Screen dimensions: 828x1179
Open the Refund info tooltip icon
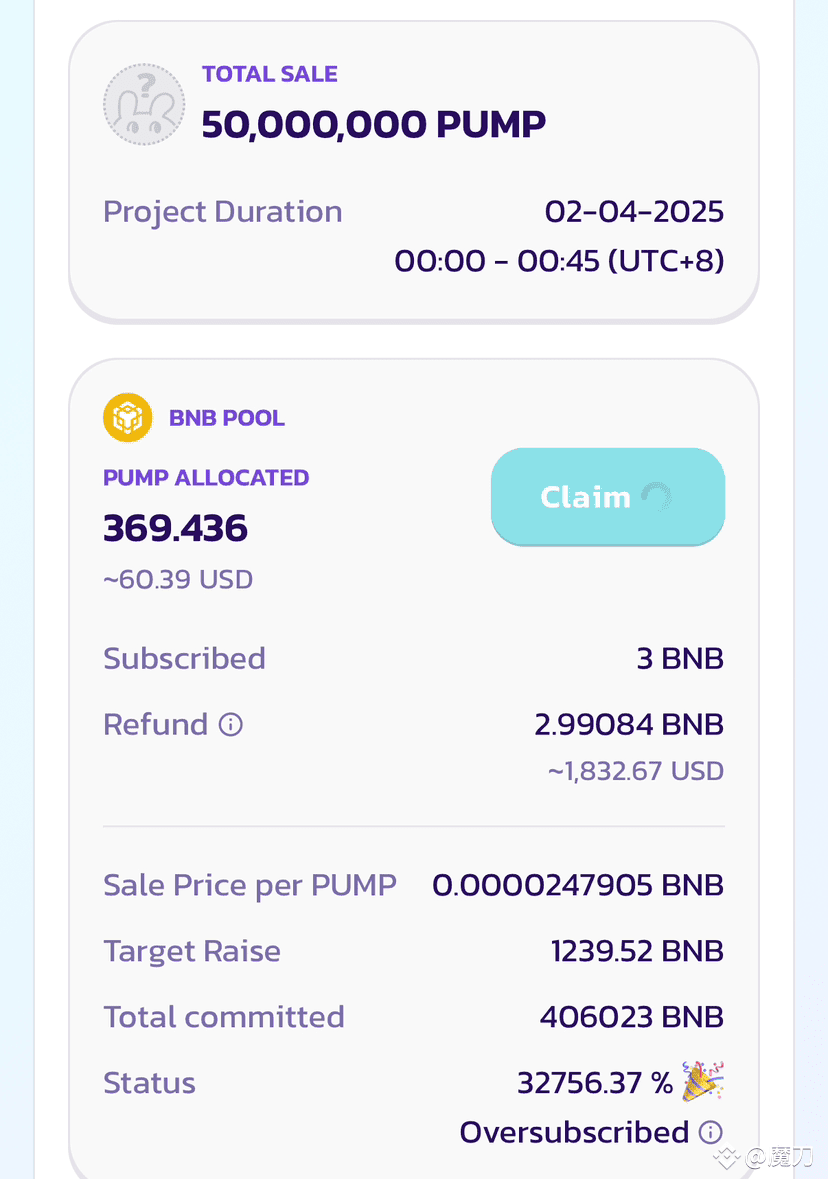[231, 725]
